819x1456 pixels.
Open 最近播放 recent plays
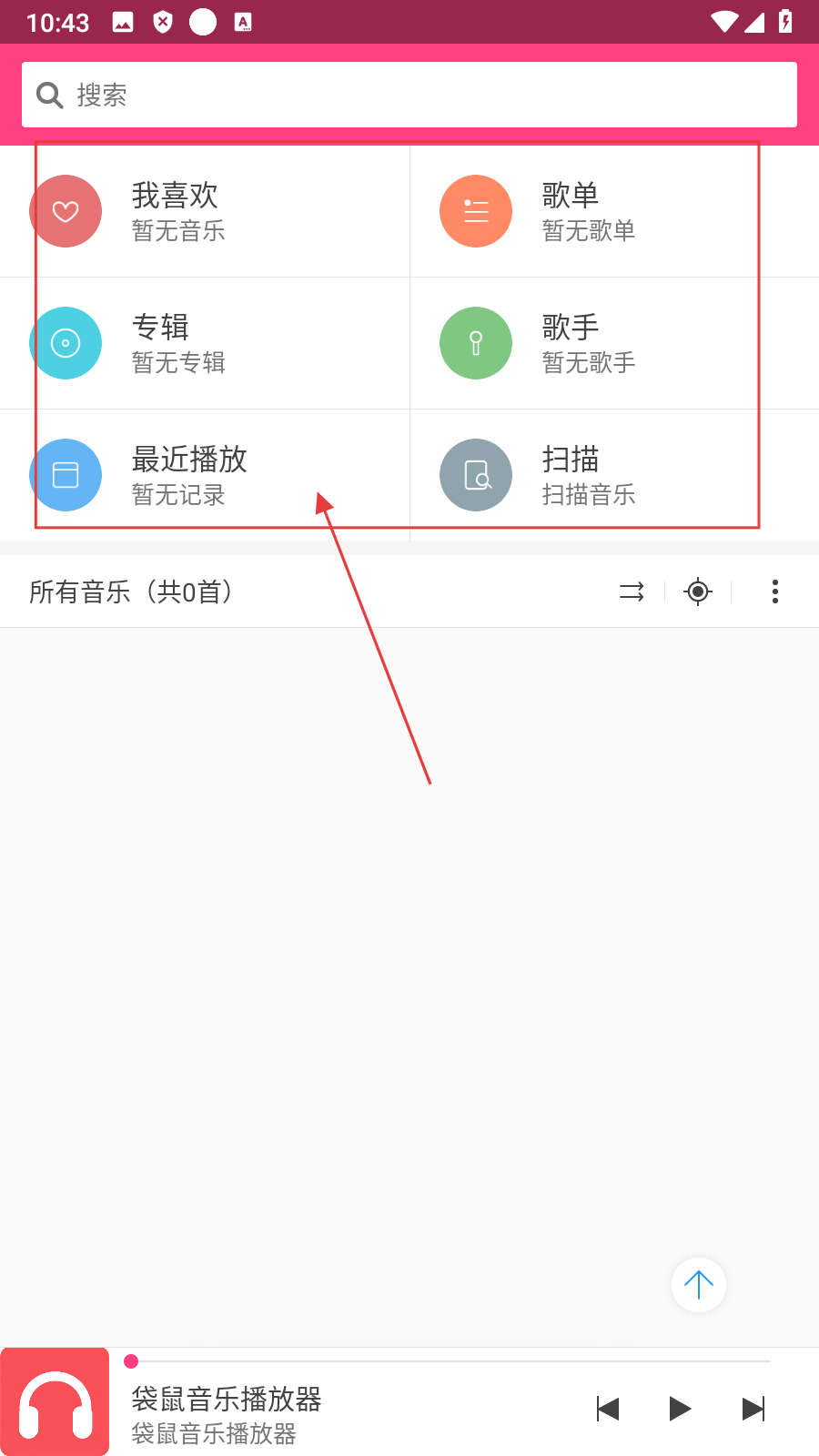tap(205, 475)
